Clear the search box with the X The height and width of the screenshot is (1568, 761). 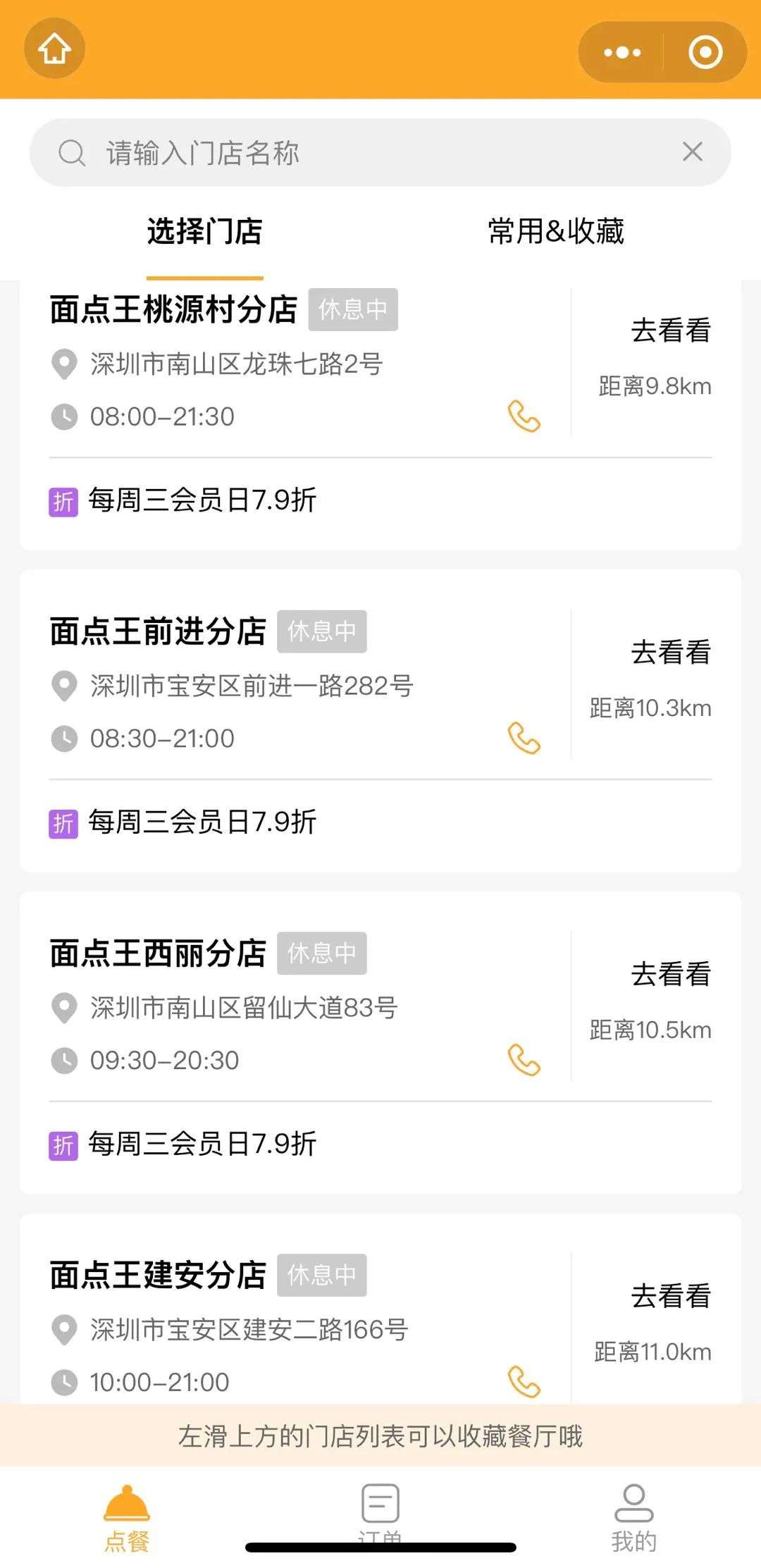tap(693, 152)
